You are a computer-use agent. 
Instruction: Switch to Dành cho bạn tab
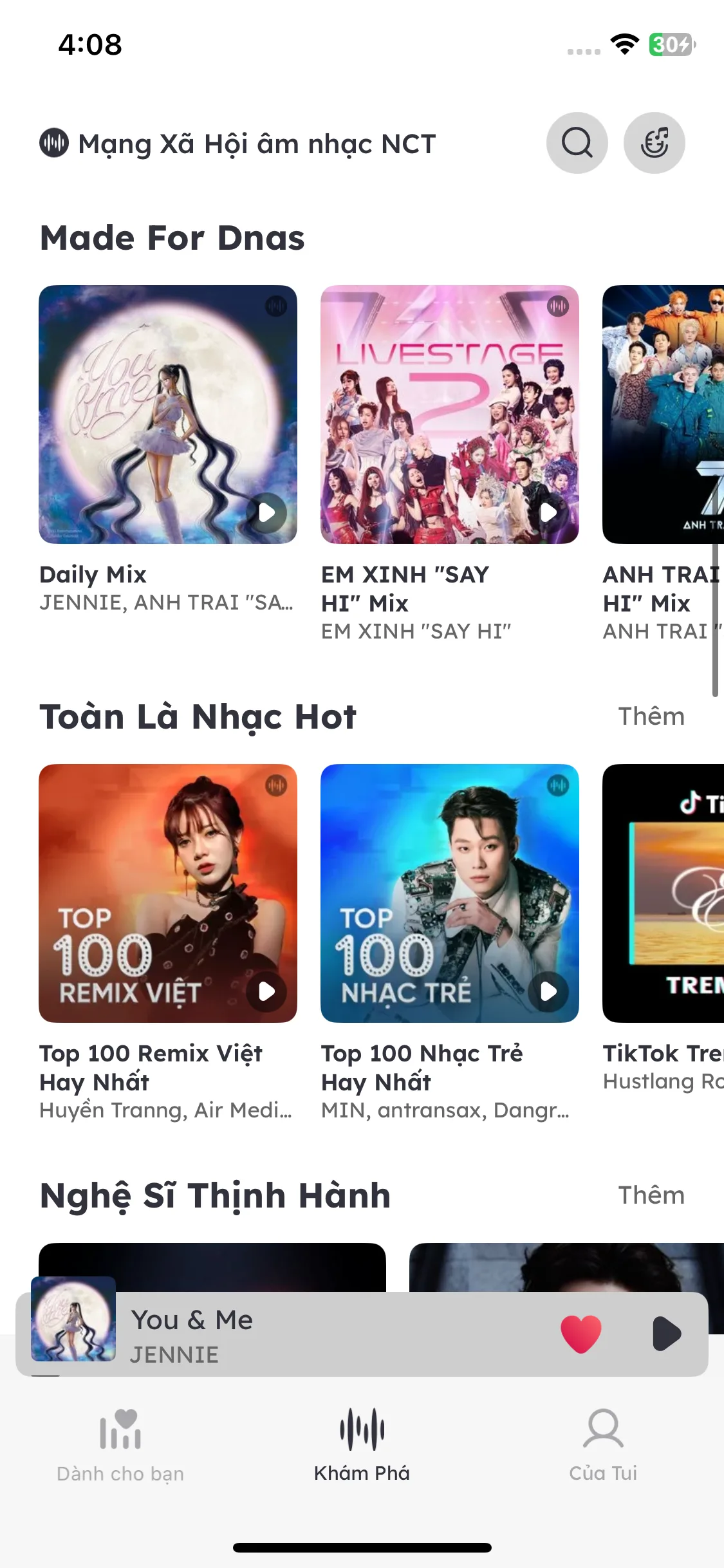(120, 1445)
